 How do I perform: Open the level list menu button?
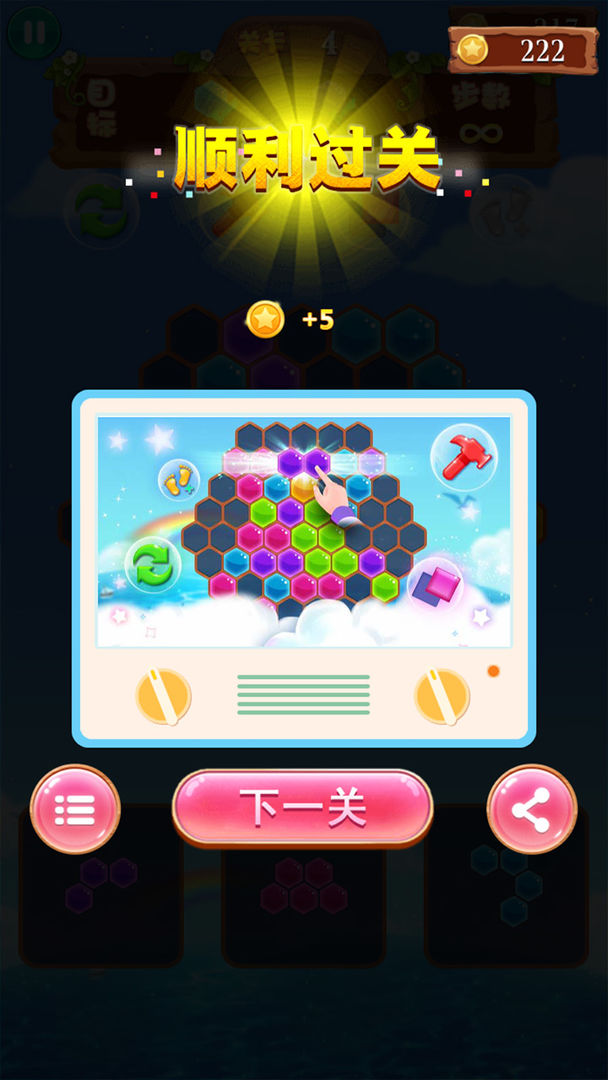point(75,809)
